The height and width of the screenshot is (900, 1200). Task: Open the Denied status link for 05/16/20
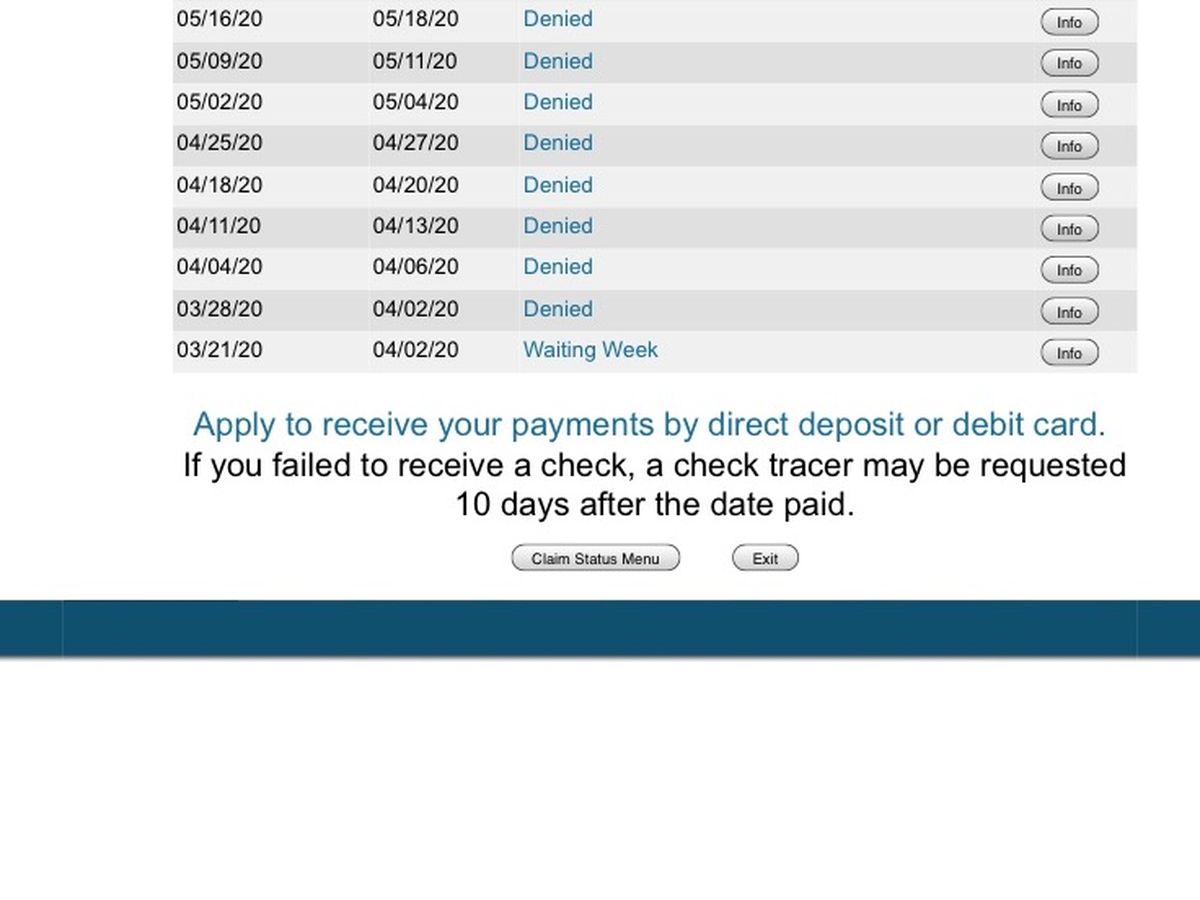click(558, 19)
